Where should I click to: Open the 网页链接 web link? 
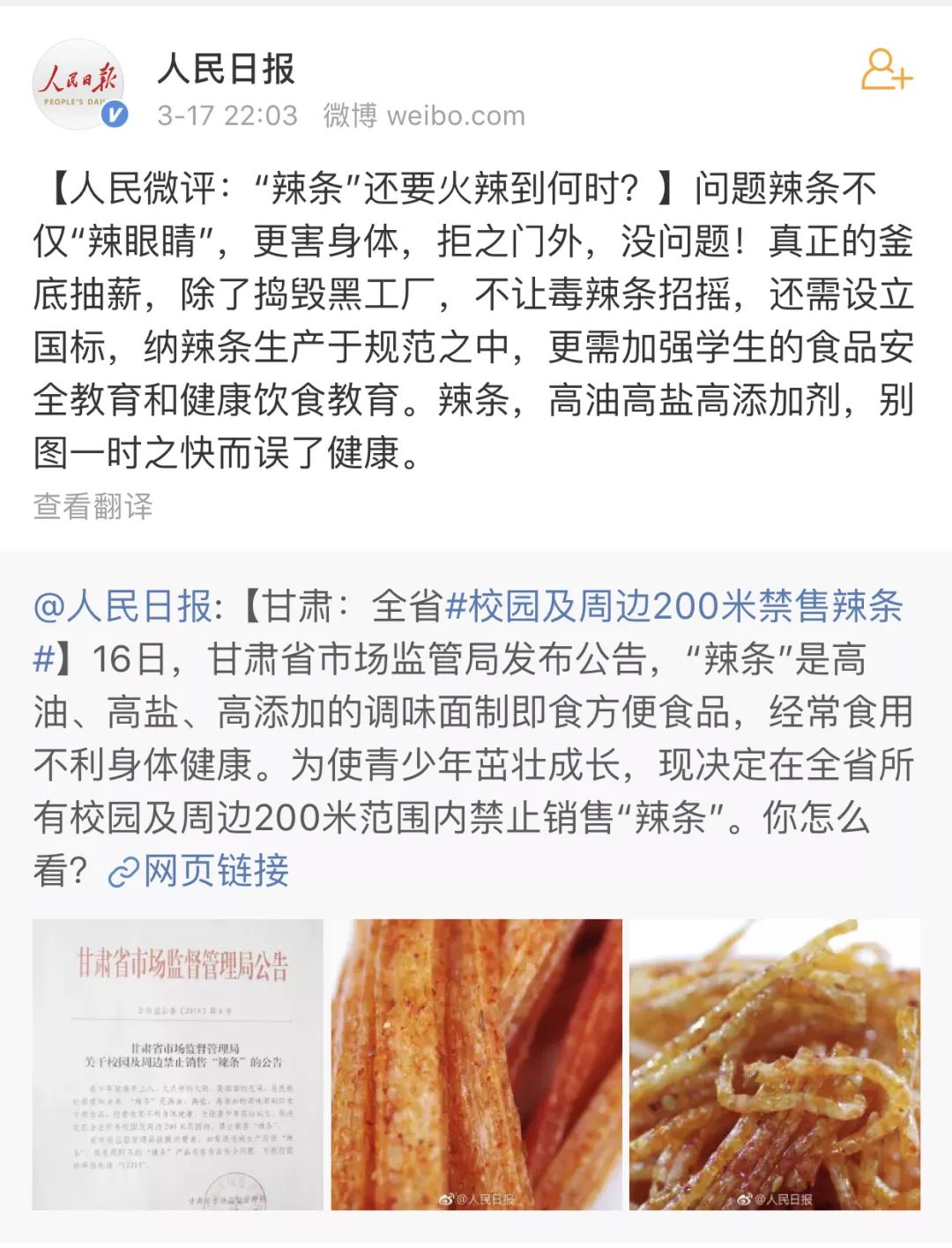tap(199, 871)
